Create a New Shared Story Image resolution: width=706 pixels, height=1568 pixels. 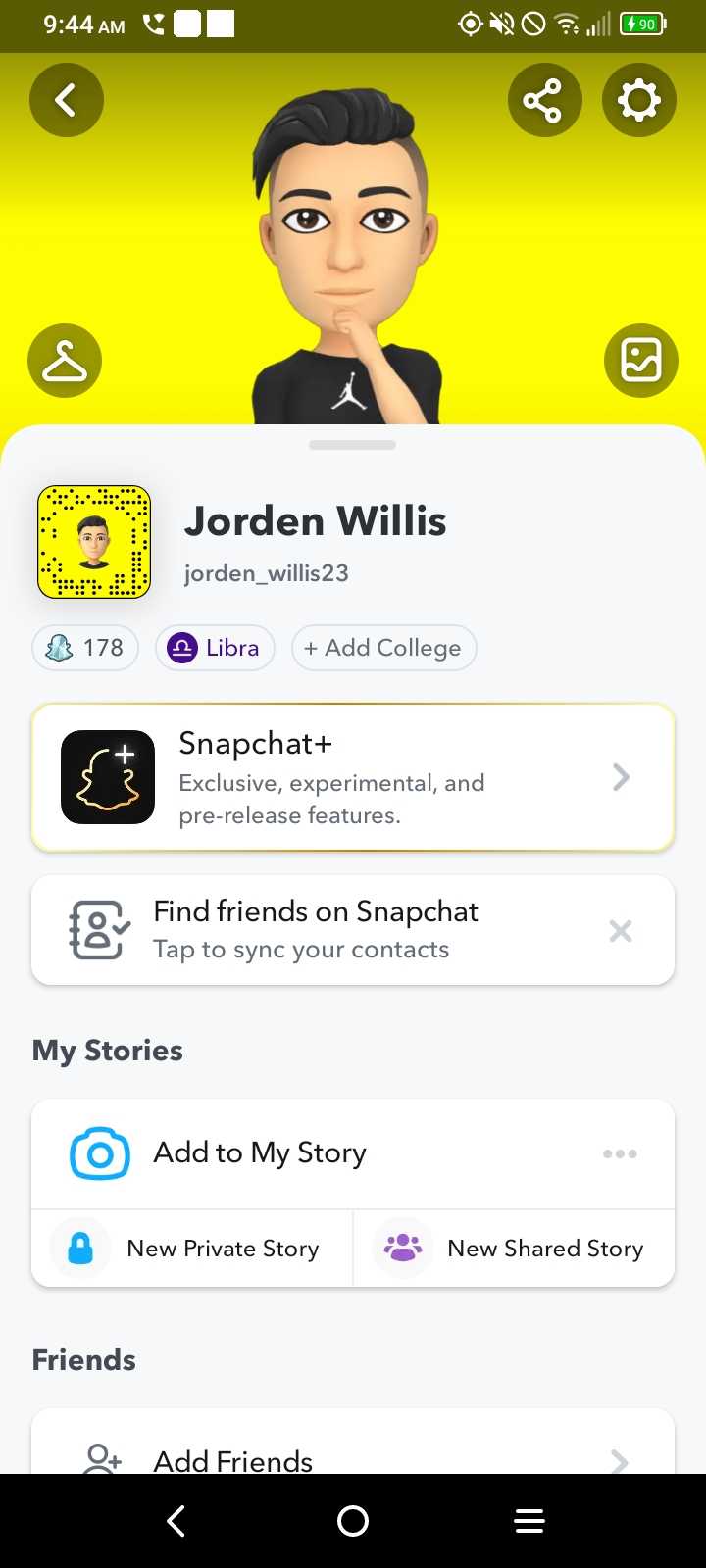514,1249
